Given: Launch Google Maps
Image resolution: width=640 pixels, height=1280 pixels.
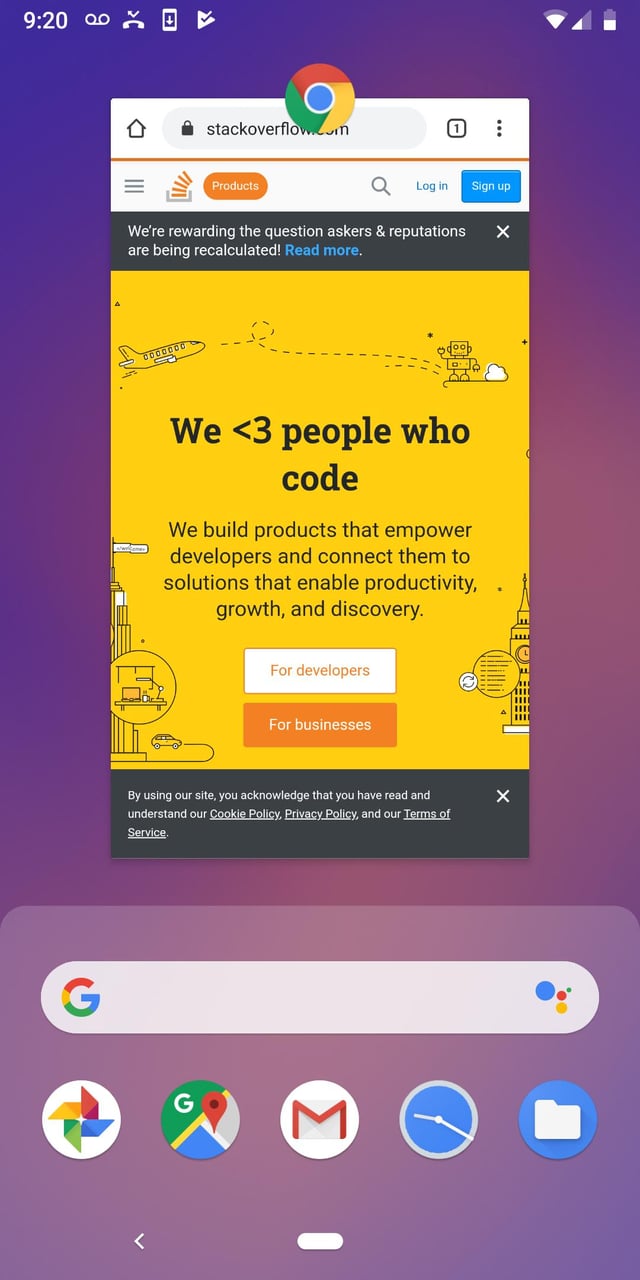Looking at the screenshot, I should click(200, 1120).
